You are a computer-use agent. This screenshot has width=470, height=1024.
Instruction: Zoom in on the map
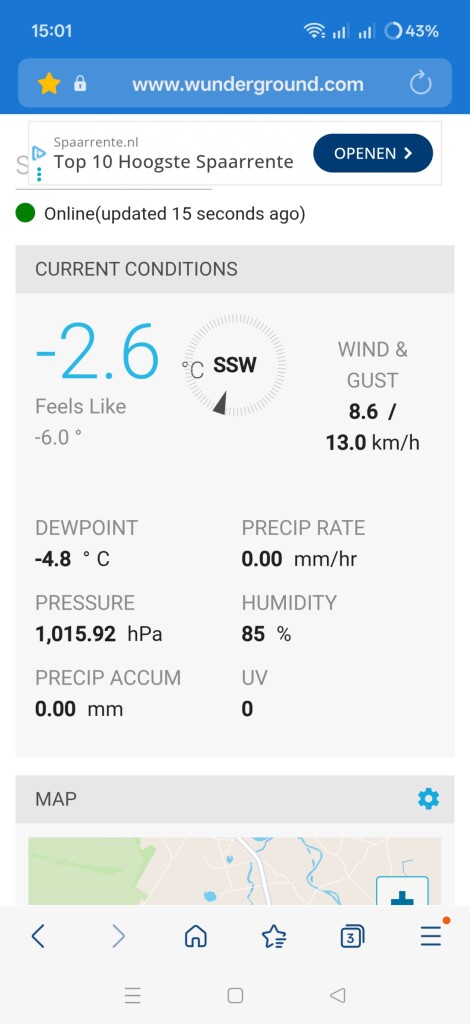point(402,893)
